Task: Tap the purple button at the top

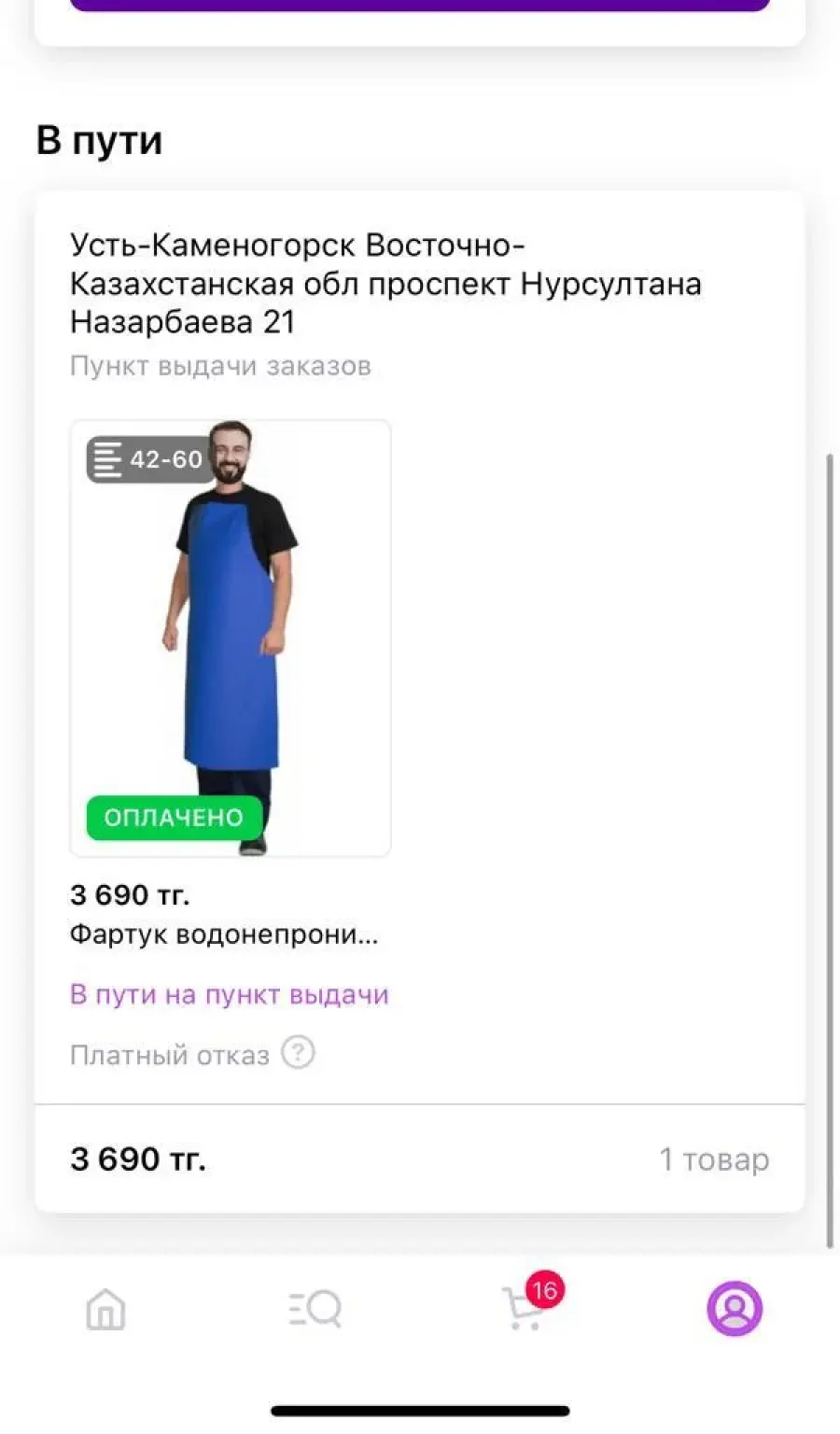Action: [420, 5]
